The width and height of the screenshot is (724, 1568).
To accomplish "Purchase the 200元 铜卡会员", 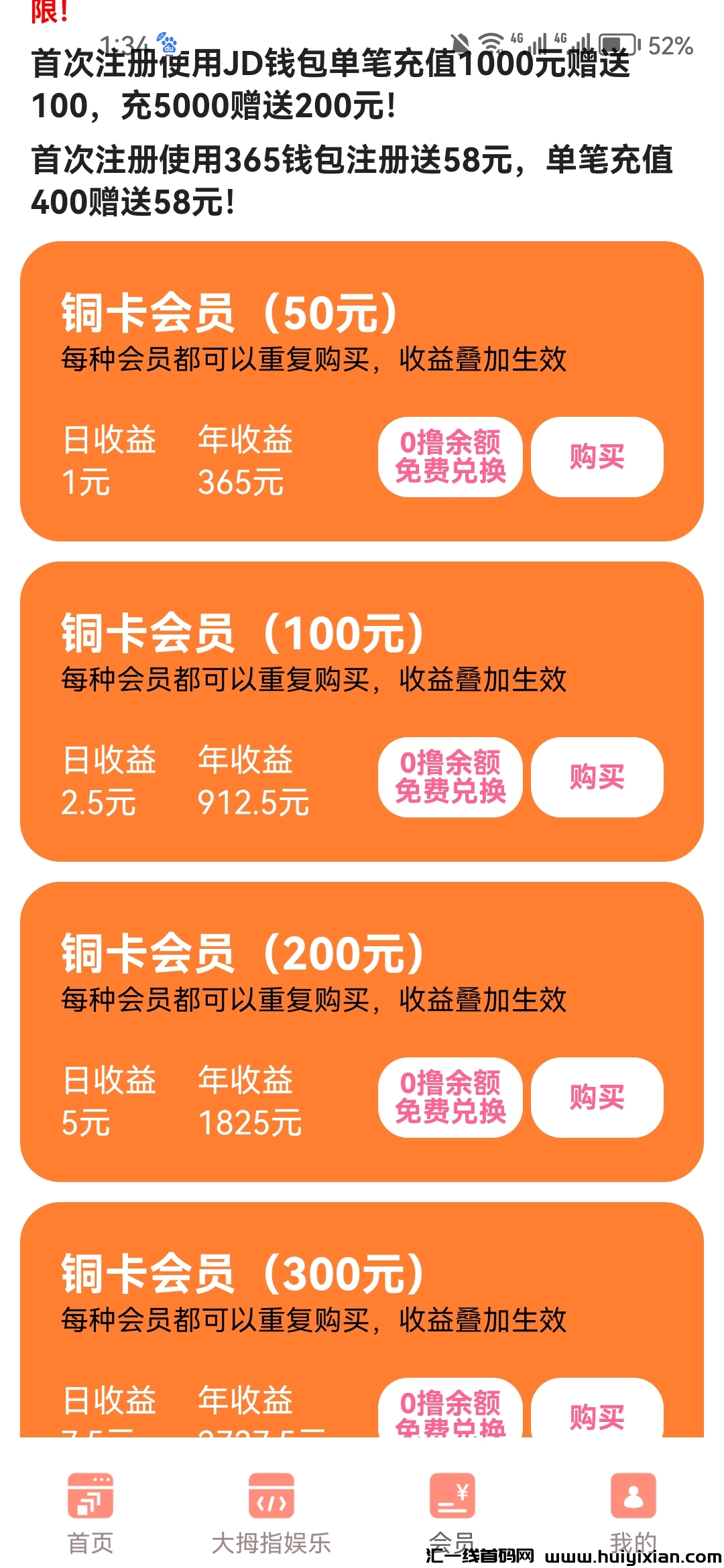I will click(x=597, y=1098).
